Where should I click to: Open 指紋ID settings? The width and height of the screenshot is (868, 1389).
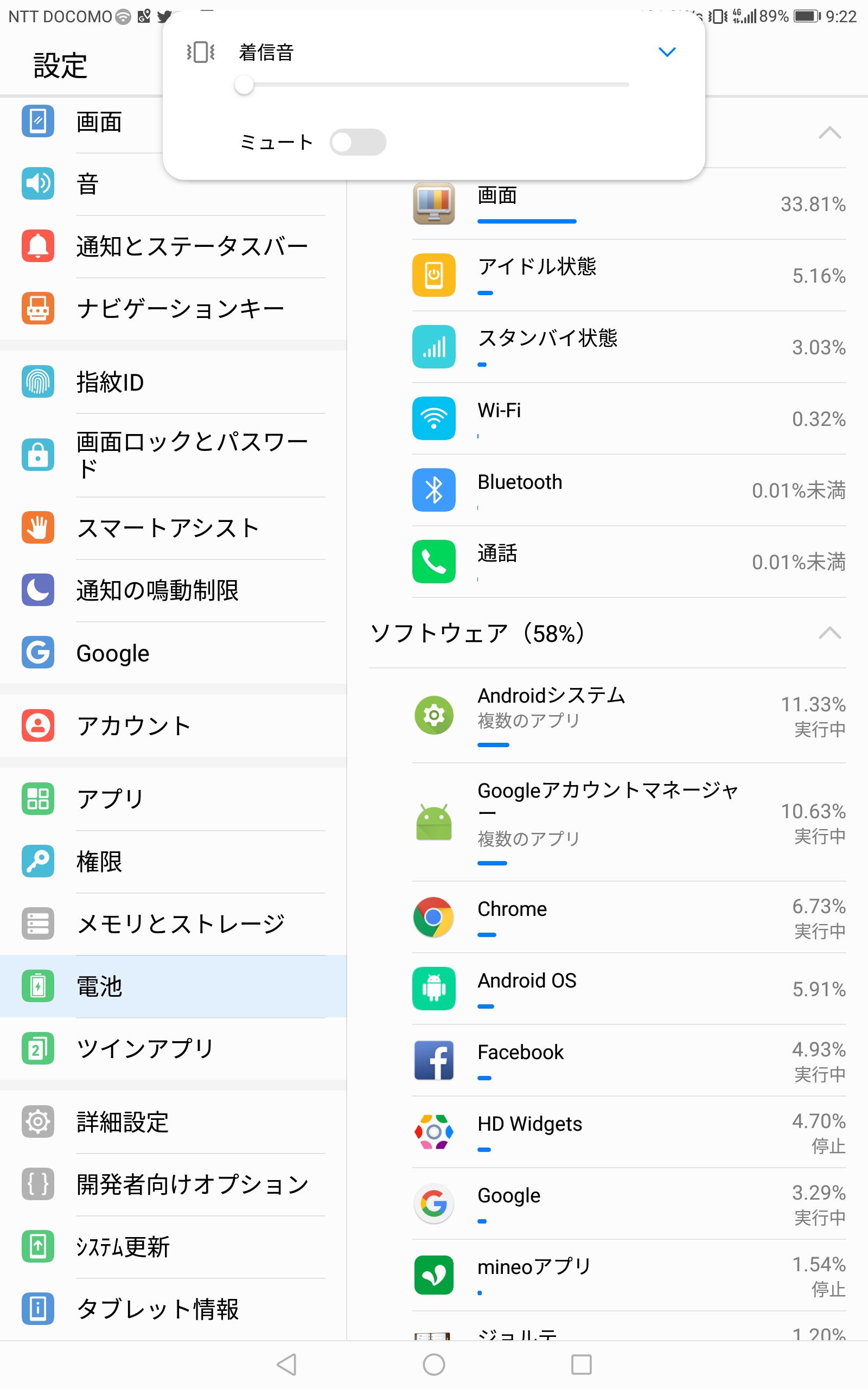click(x=174, y=383)
